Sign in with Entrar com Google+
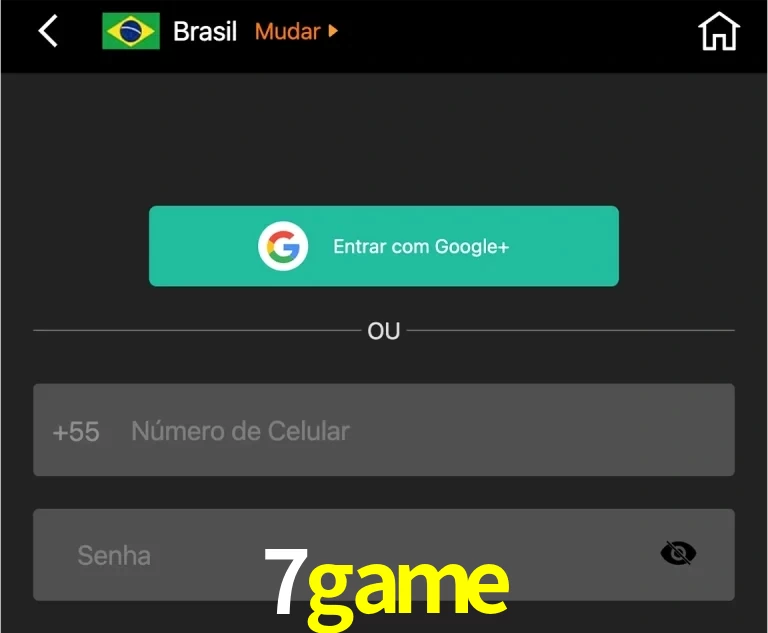This screenshot has width=768, height=633. click(x=384, y=246)
